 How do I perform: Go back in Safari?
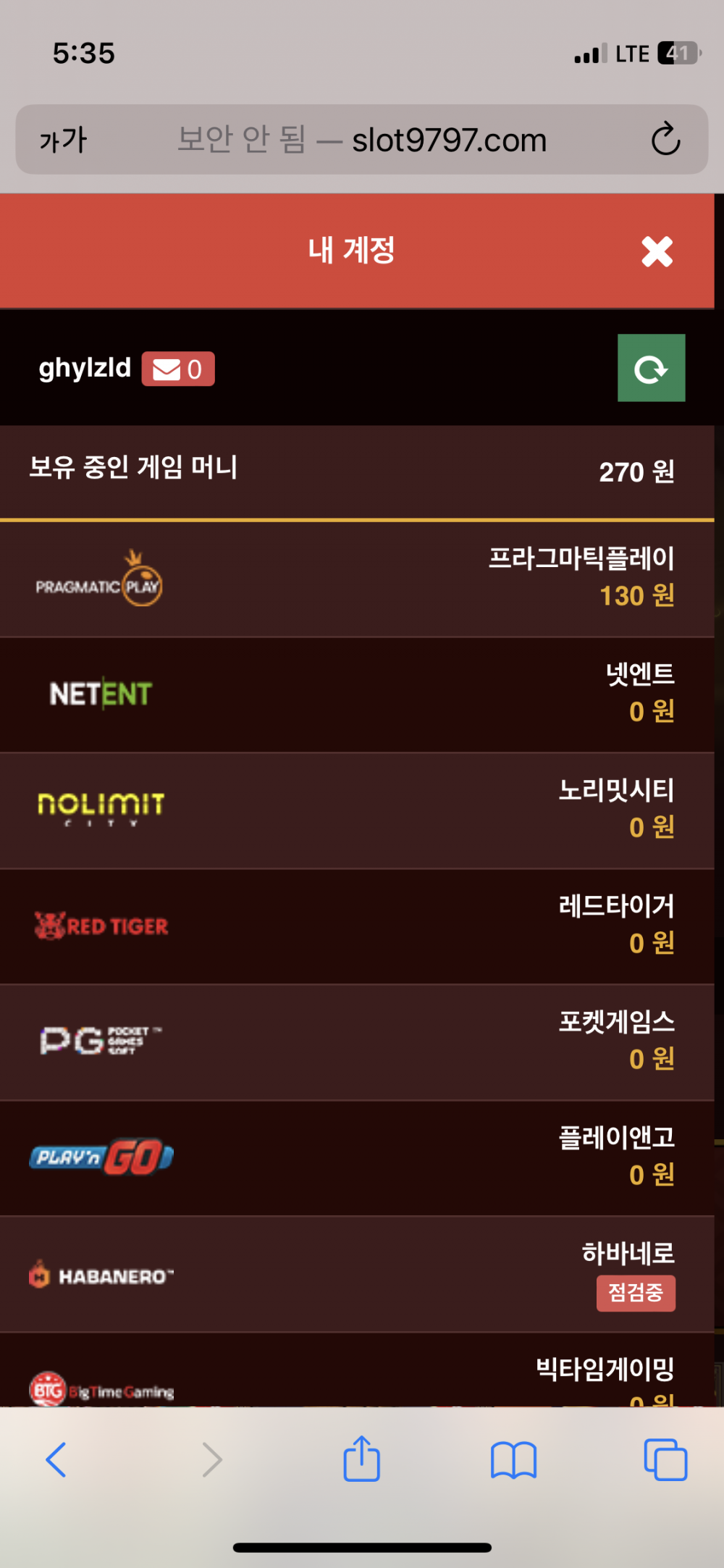click(56, 1459)
